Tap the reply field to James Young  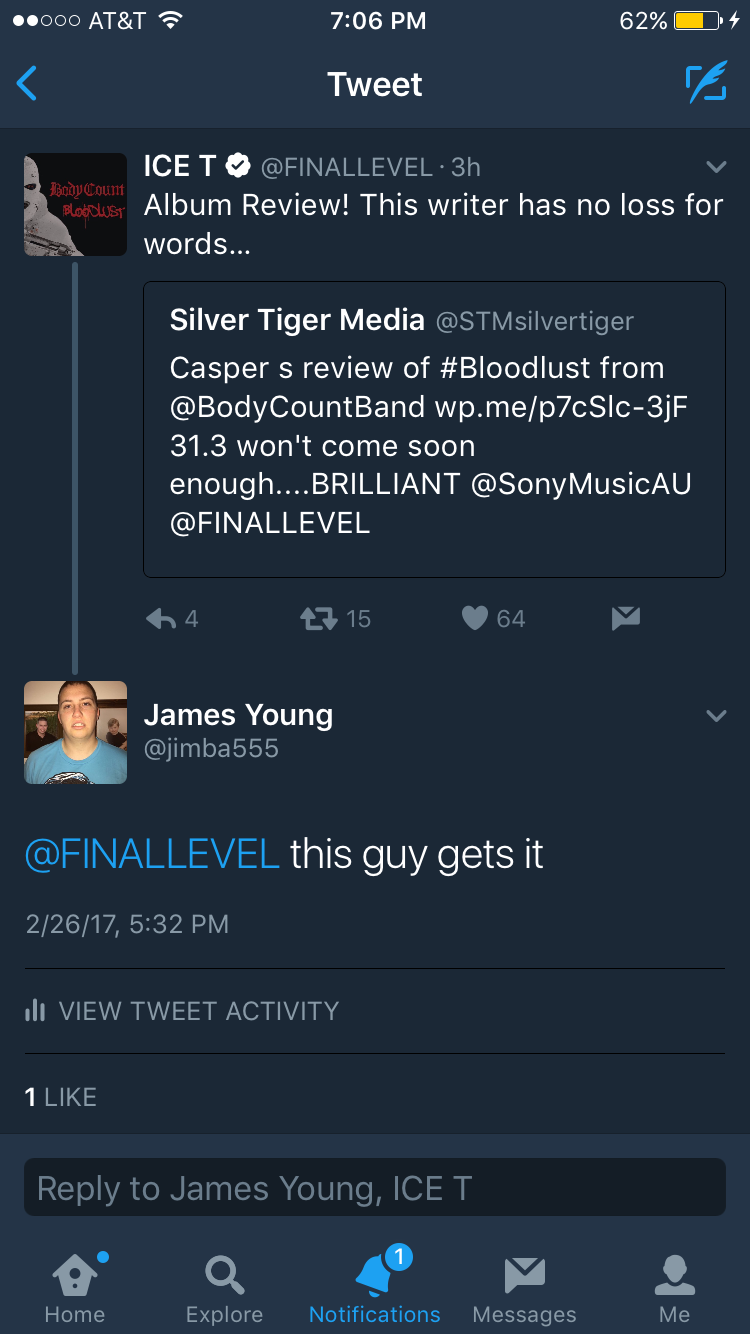pyautogui.click(x=374, y=1188)
